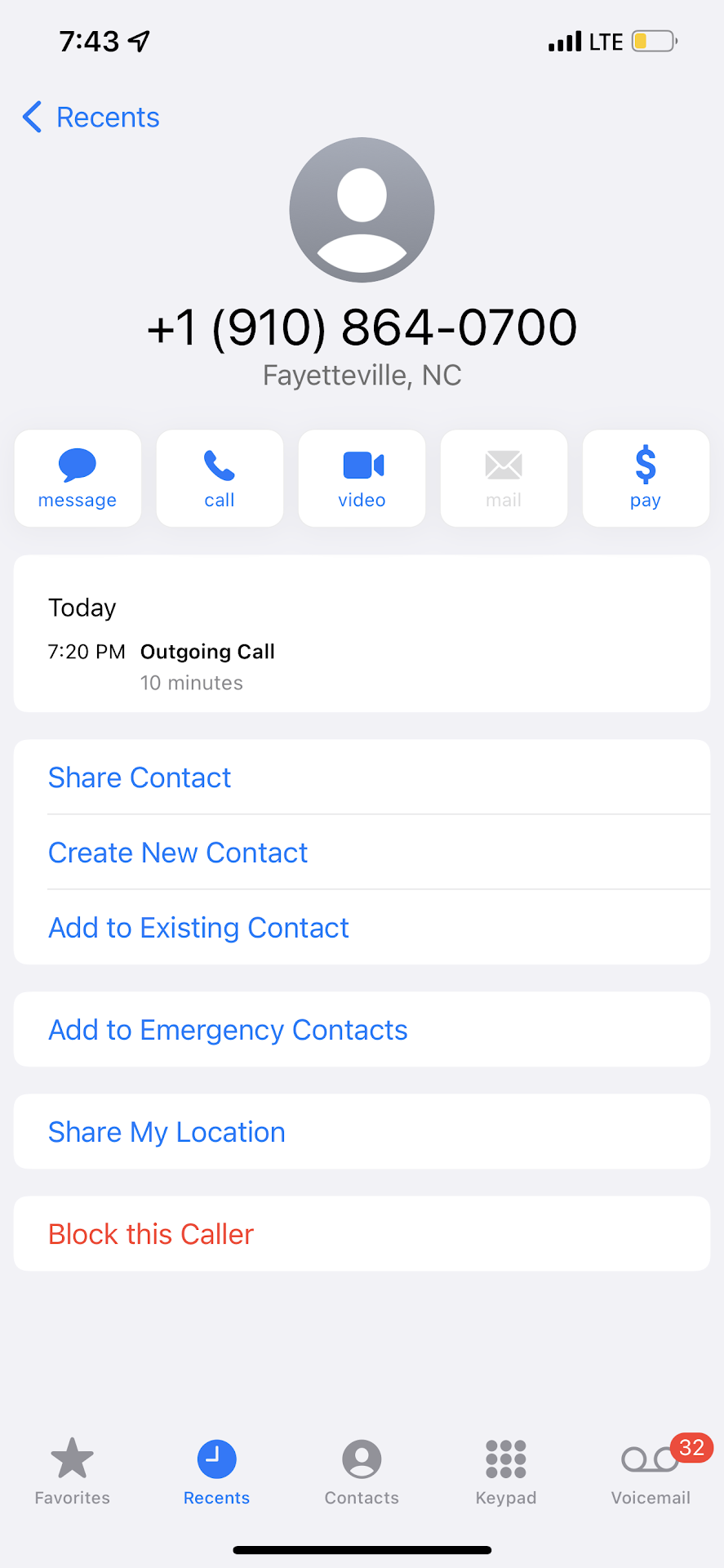Call the Fayetteville number

coord(220,479)
